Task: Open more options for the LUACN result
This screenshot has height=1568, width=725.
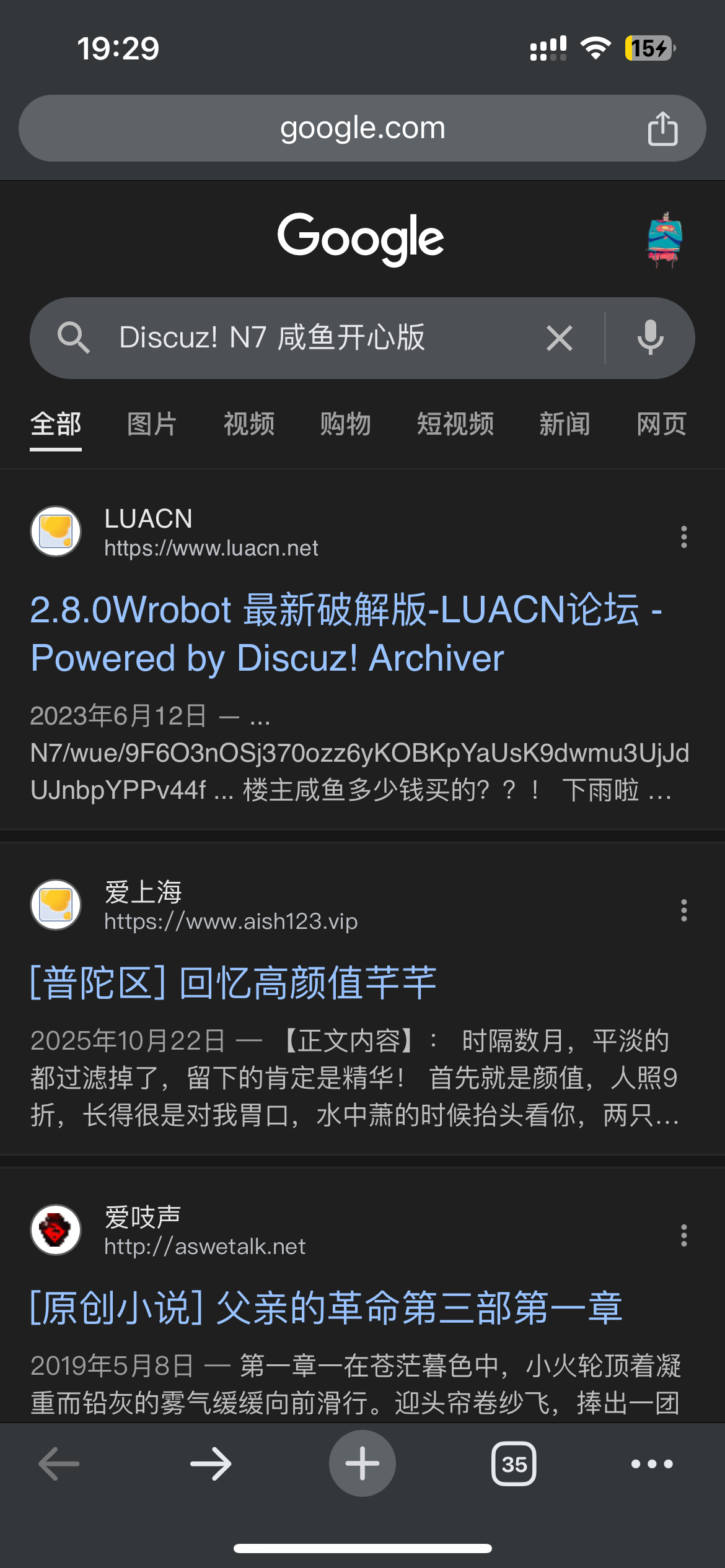Action: pos(684,537)
